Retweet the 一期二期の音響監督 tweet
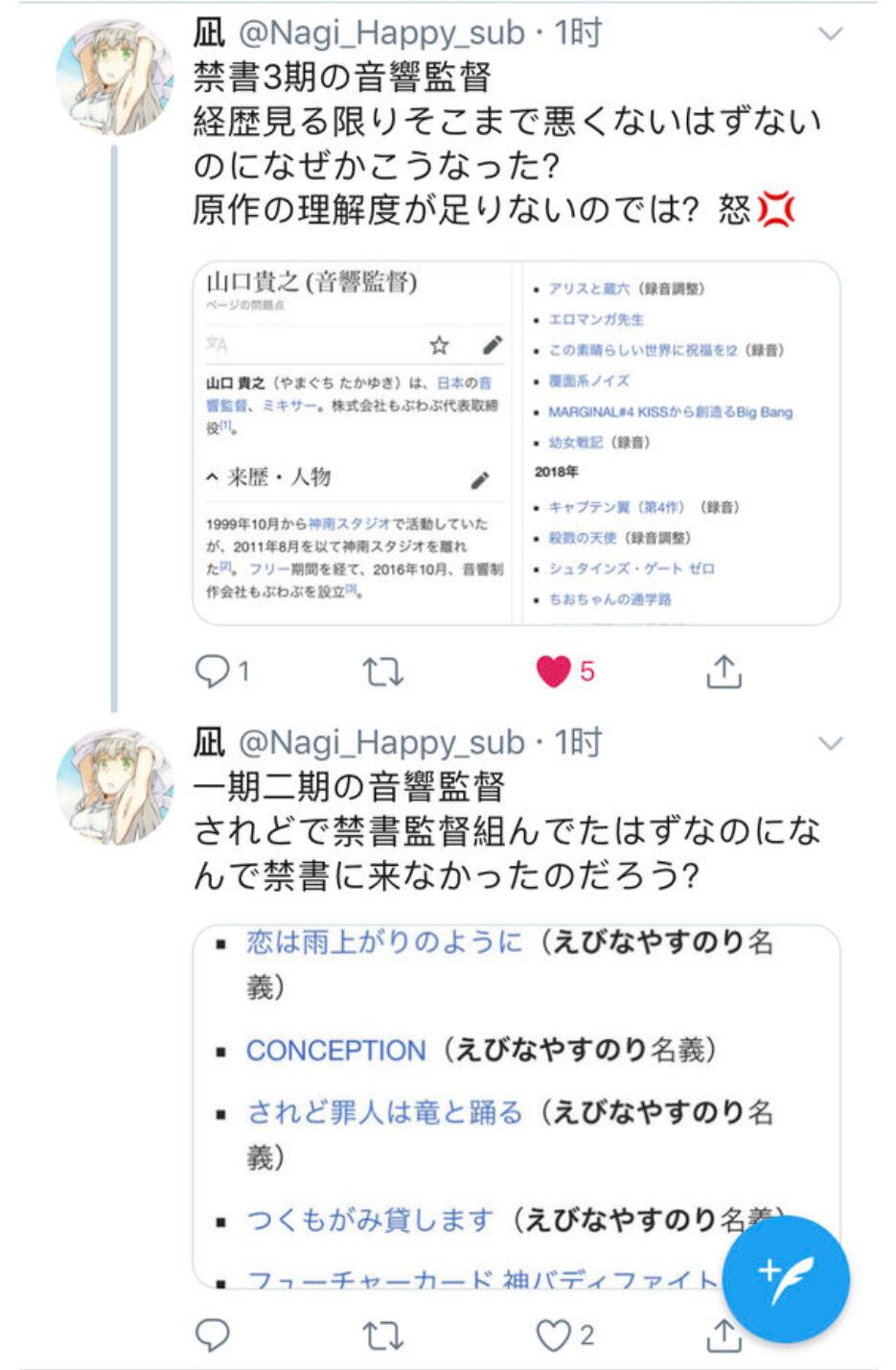The width and height of the screenshot is (896, 1370). tap(382, 1335)
